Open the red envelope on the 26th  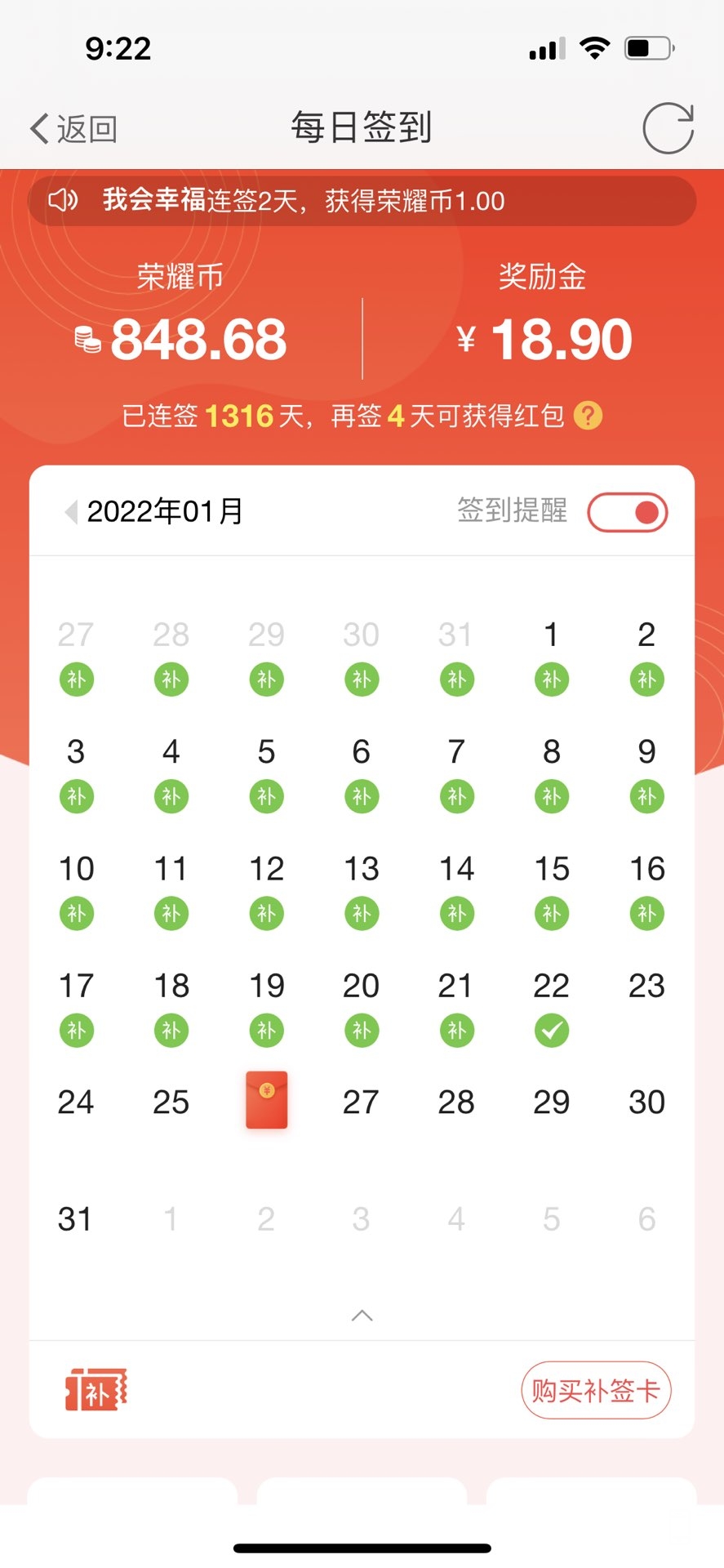click(x=266, y=1100)
